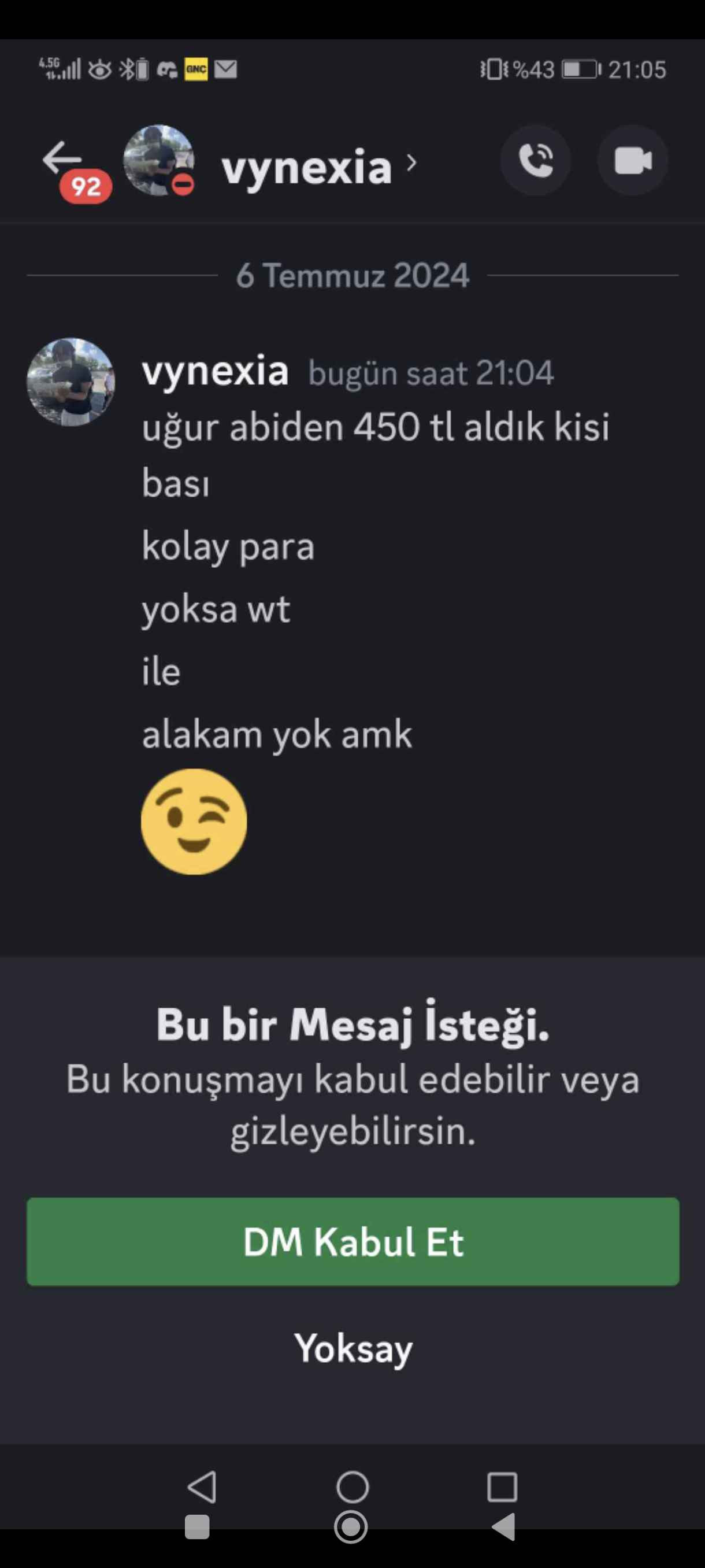Accept the DM with DM Kabul Et

[x=353, y=1241]
